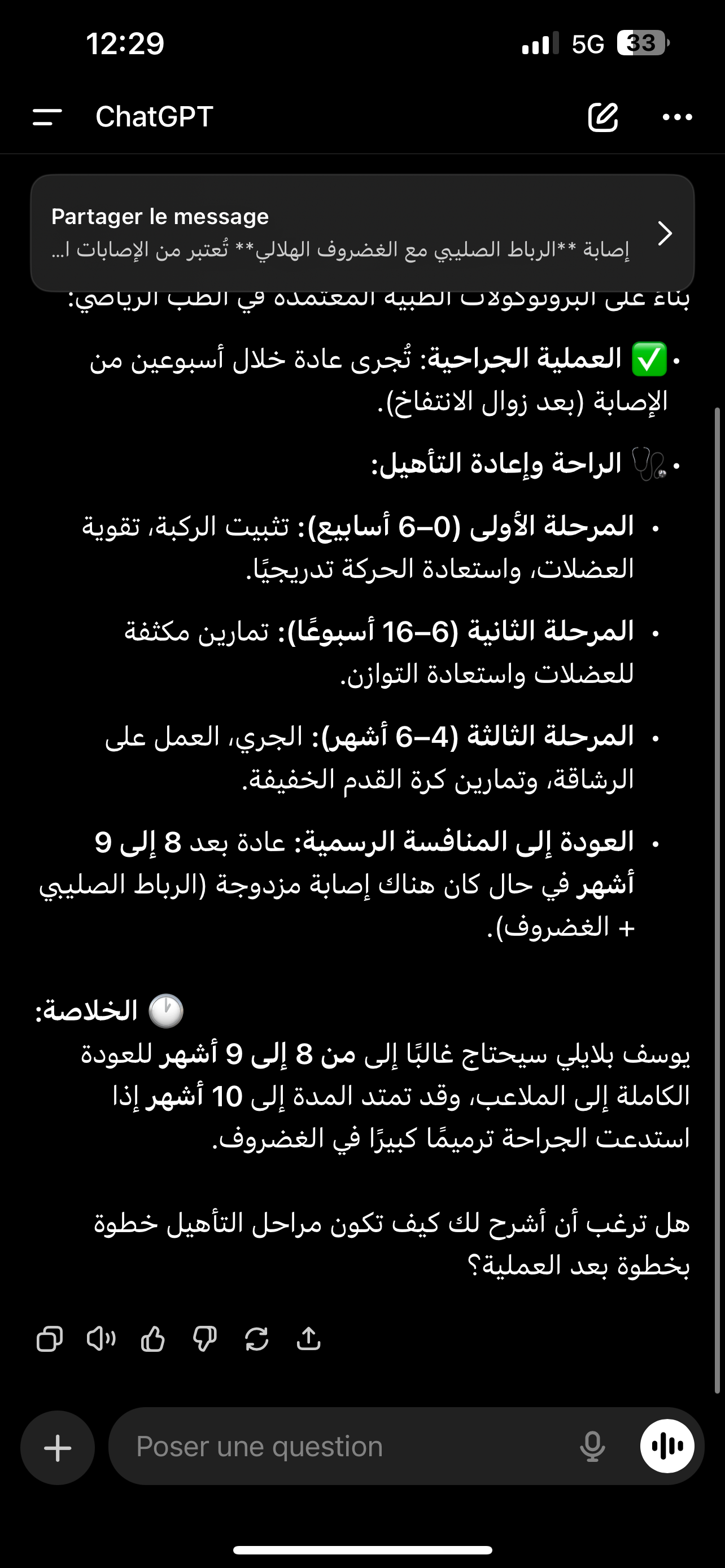
Task: Give the response a thumbs up
Action: [153, 1339]
